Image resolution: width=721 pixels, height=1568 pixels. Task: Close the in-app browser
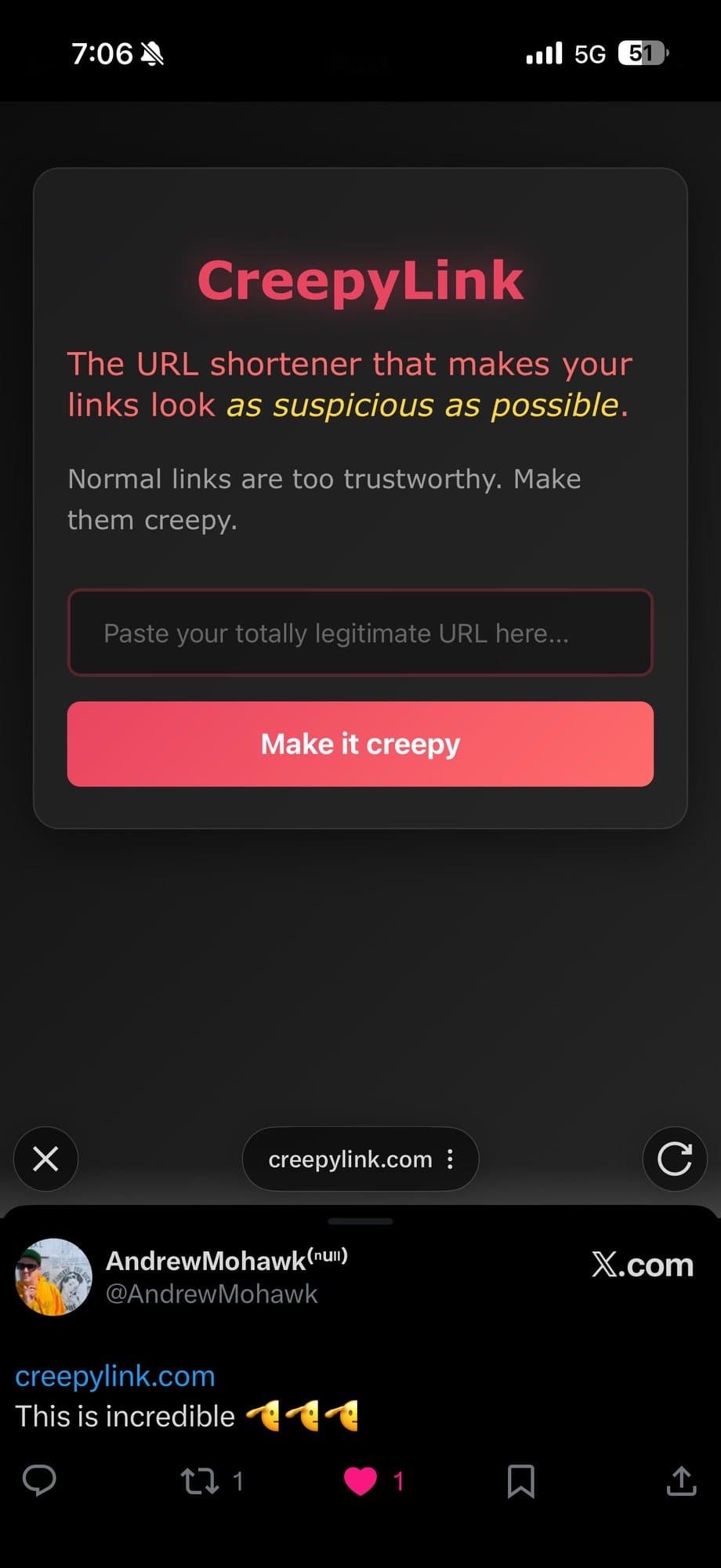click(x=45, y=1159)
